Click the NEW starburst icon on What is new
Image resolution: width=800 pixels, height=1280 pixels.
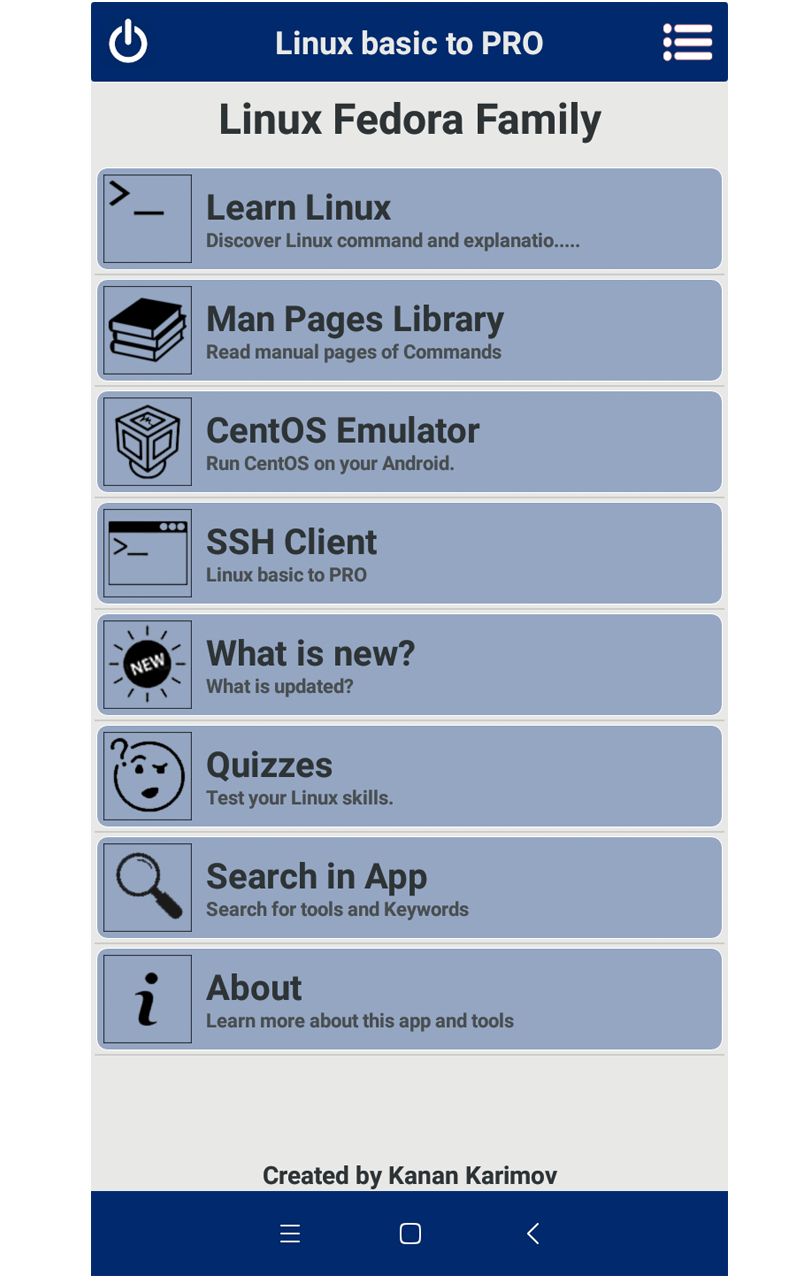tap(146, 664)
